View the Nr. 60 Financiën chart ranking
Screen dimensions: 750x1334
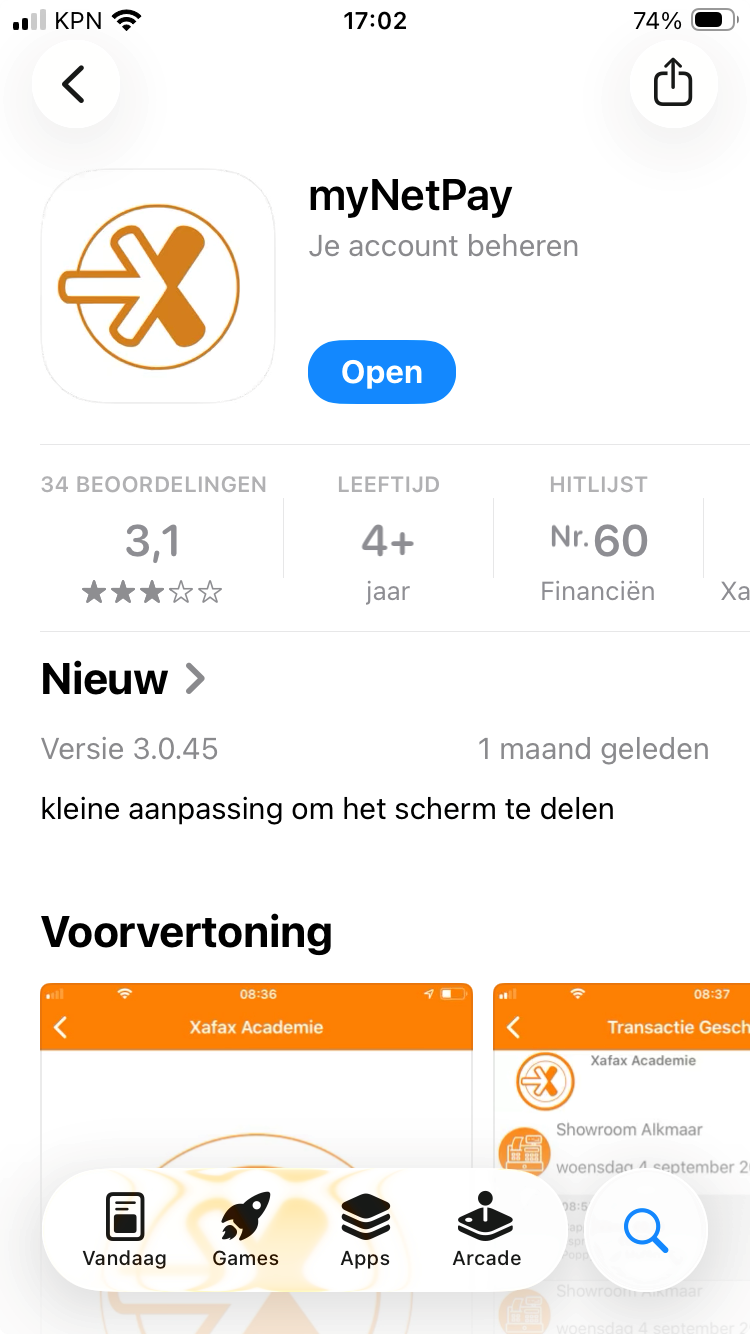tap(598, 540)
